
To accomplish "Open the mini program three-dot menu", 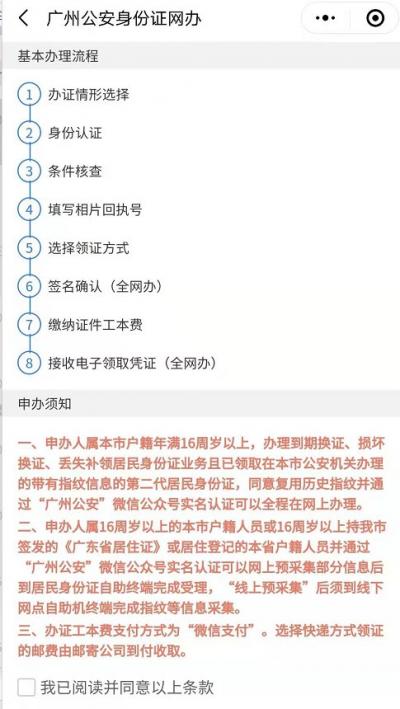I will tap(325, 19).
